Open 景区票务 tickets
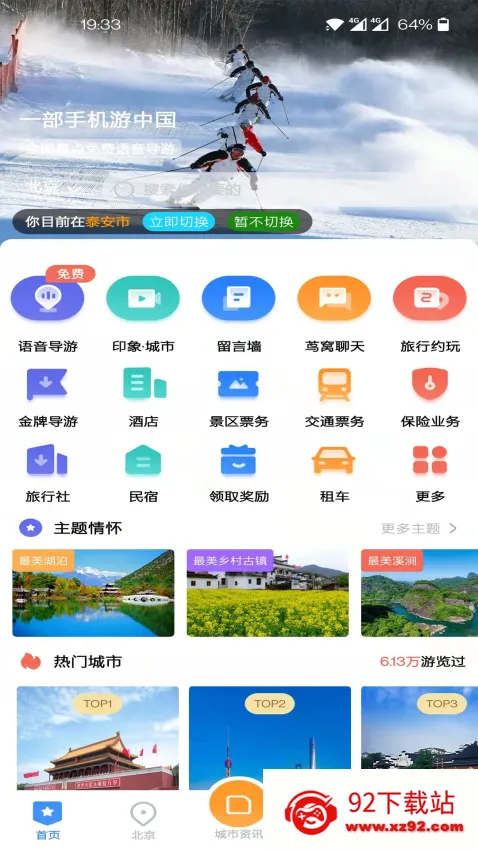Image resolution: width=478 pixels, height=850 pixels. pos(238,398)
